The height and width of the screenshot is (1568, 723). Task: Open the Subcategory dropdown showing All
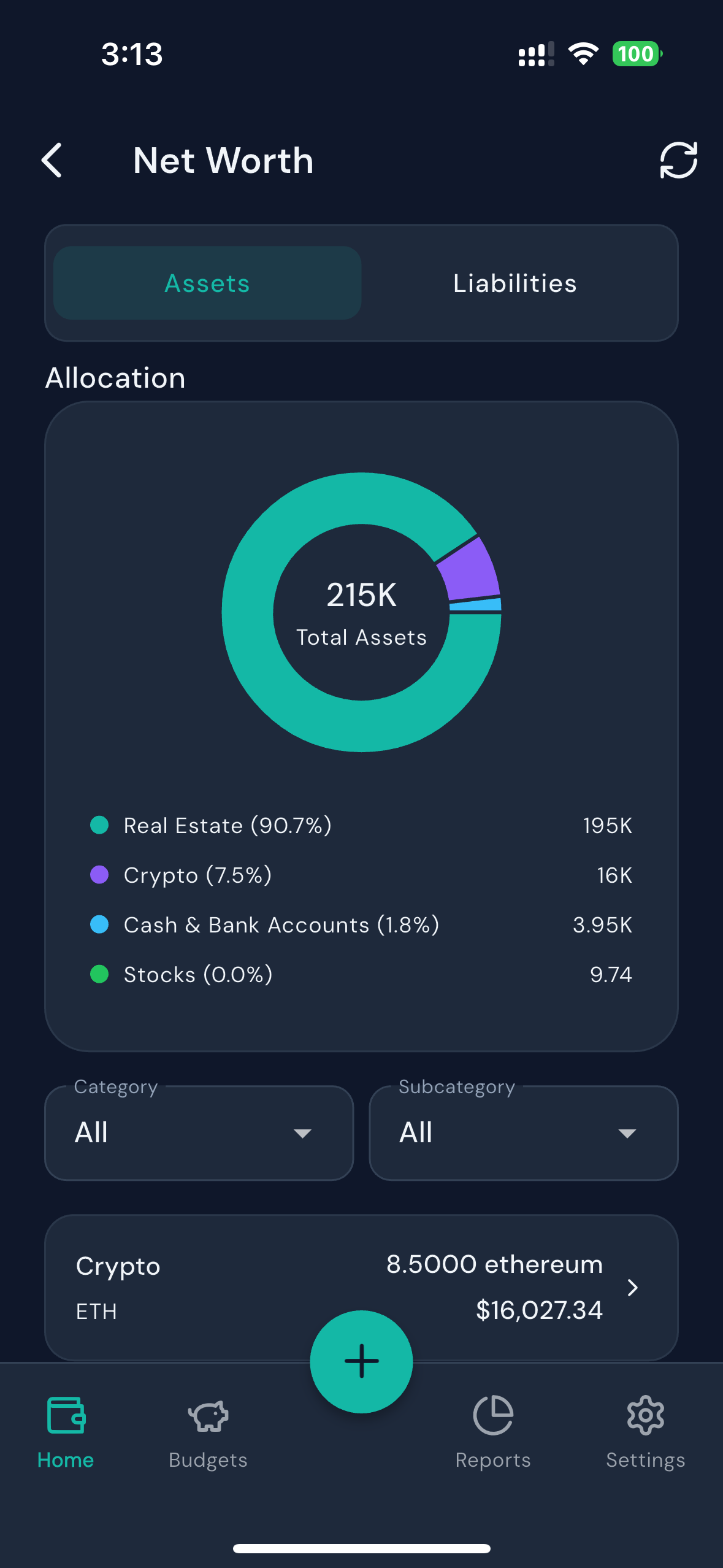(523, 1132)
